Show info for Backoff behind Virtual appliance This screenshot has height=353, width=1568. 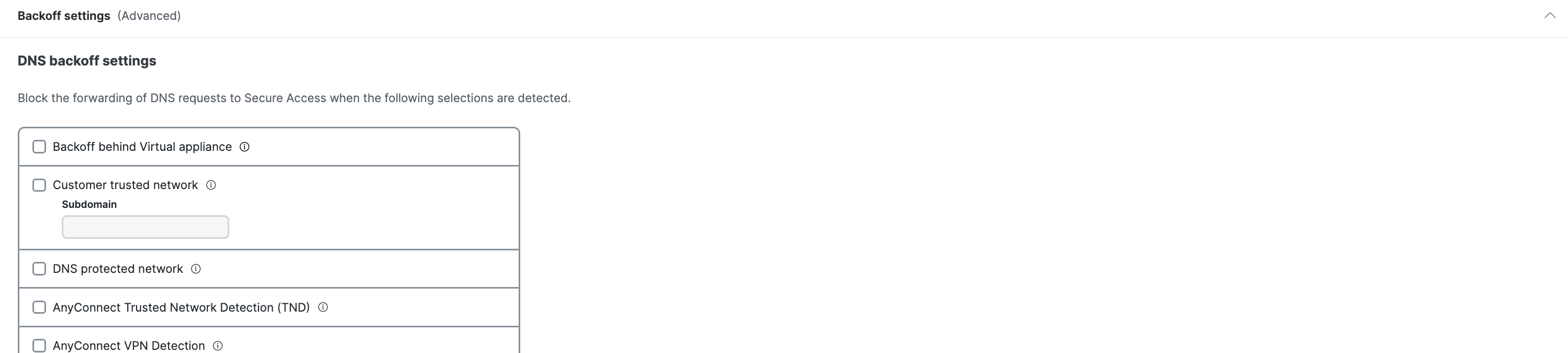(245, 147)
